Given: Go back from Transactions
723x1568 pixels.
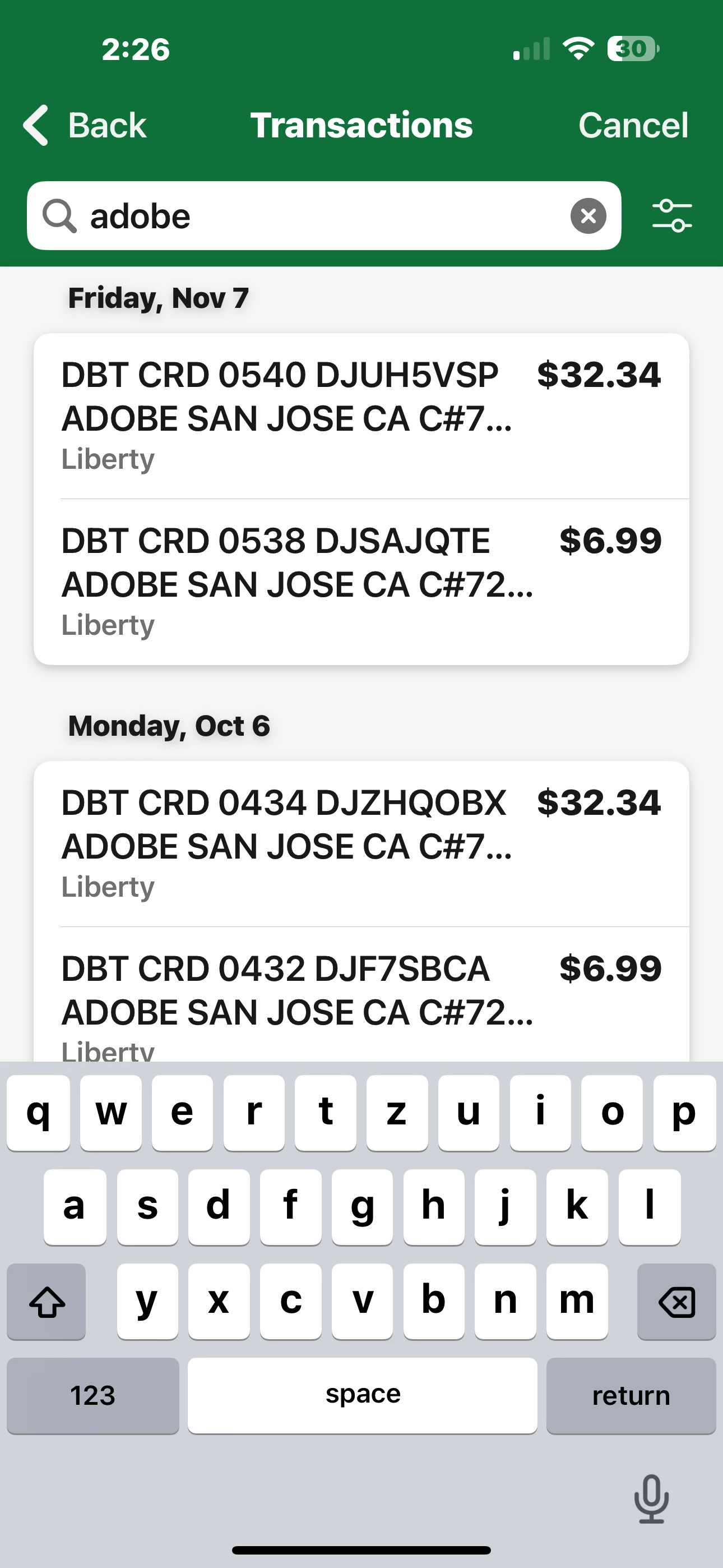Looking at the screenshot, I should (85, 126).
